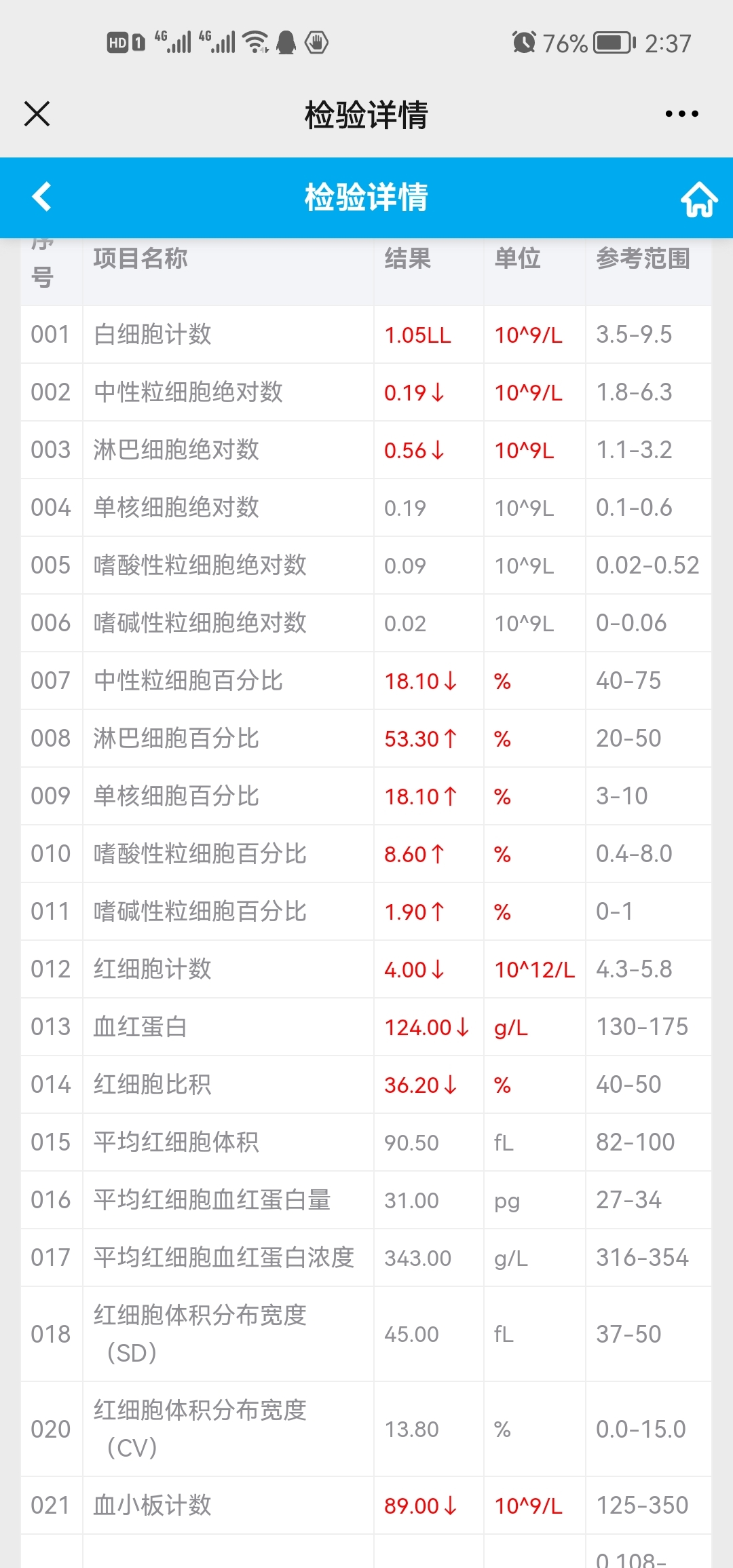Viewport: 733px width, 1568px height.
Task: Go back using the white arrow
Action: coord(42,197)
